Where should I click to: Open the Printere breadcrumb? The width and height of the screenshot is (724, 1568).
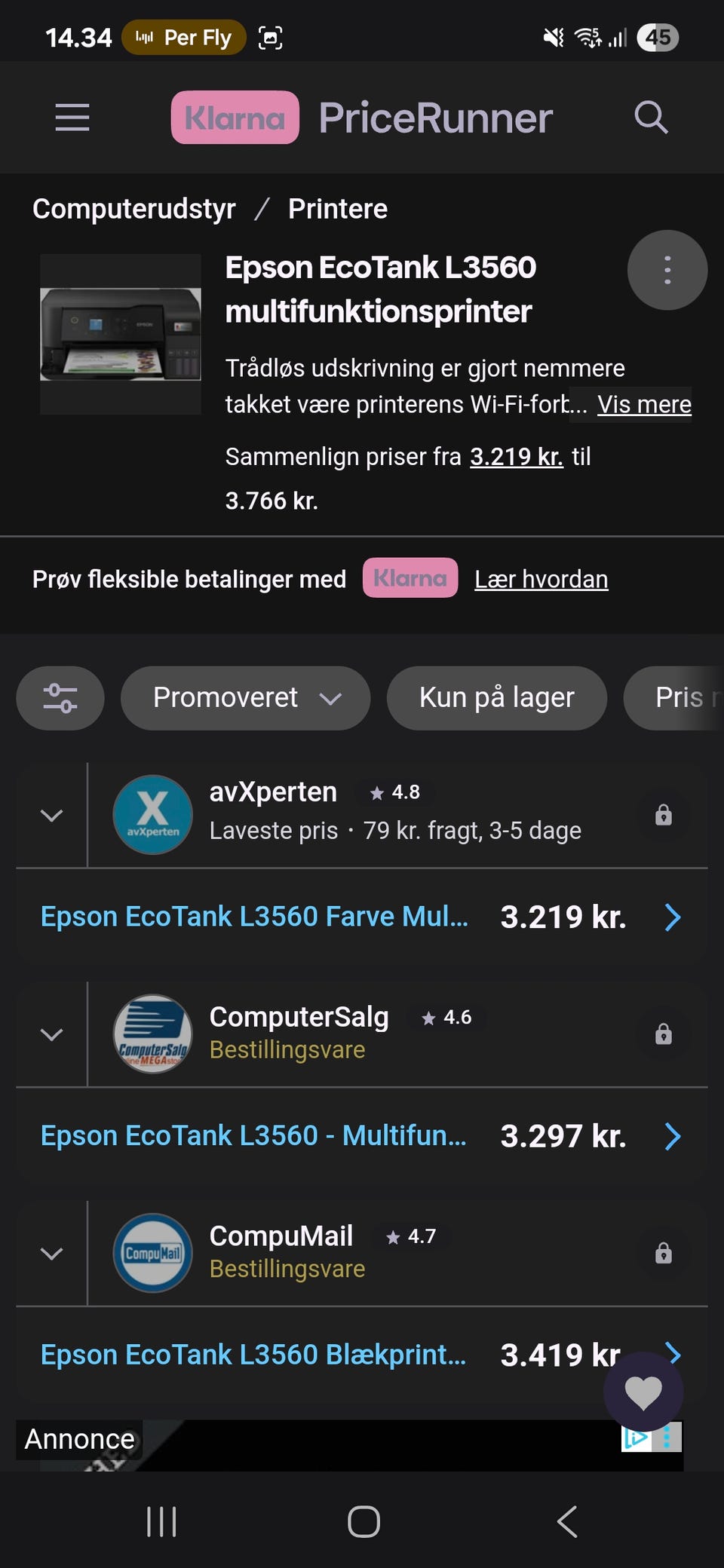pos(337,209)
